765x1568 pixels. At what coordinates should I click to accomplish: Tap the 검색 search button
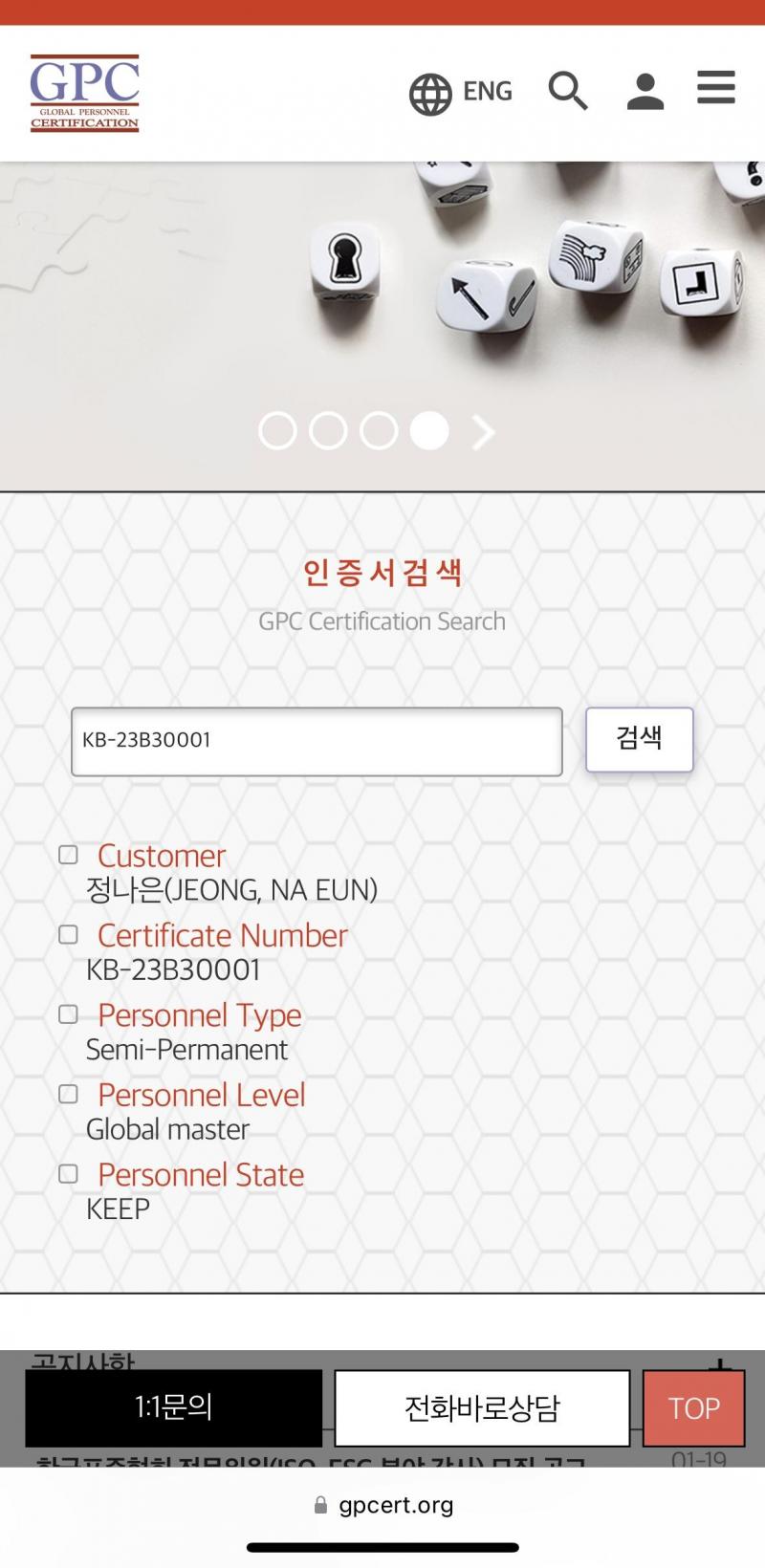[x=639, y=739]
